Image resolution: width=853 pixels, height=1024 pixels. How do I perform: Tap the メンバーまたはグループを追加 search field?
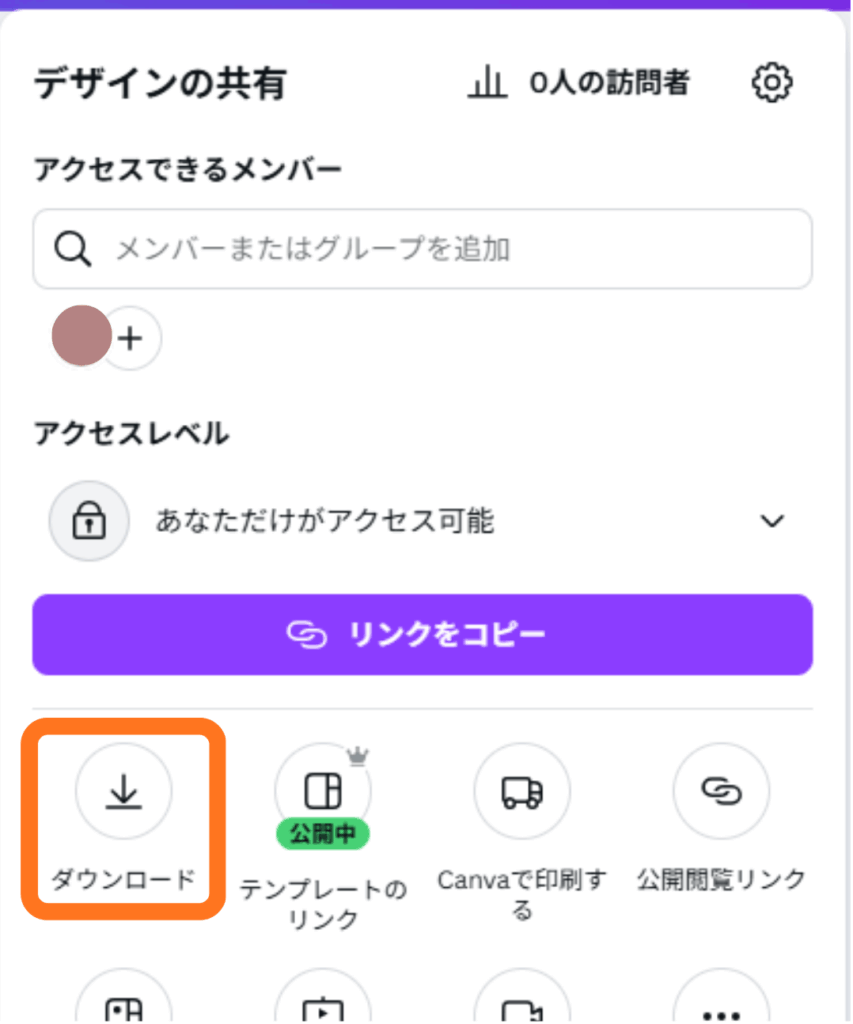pyautogui.click(x=422, y=248)
